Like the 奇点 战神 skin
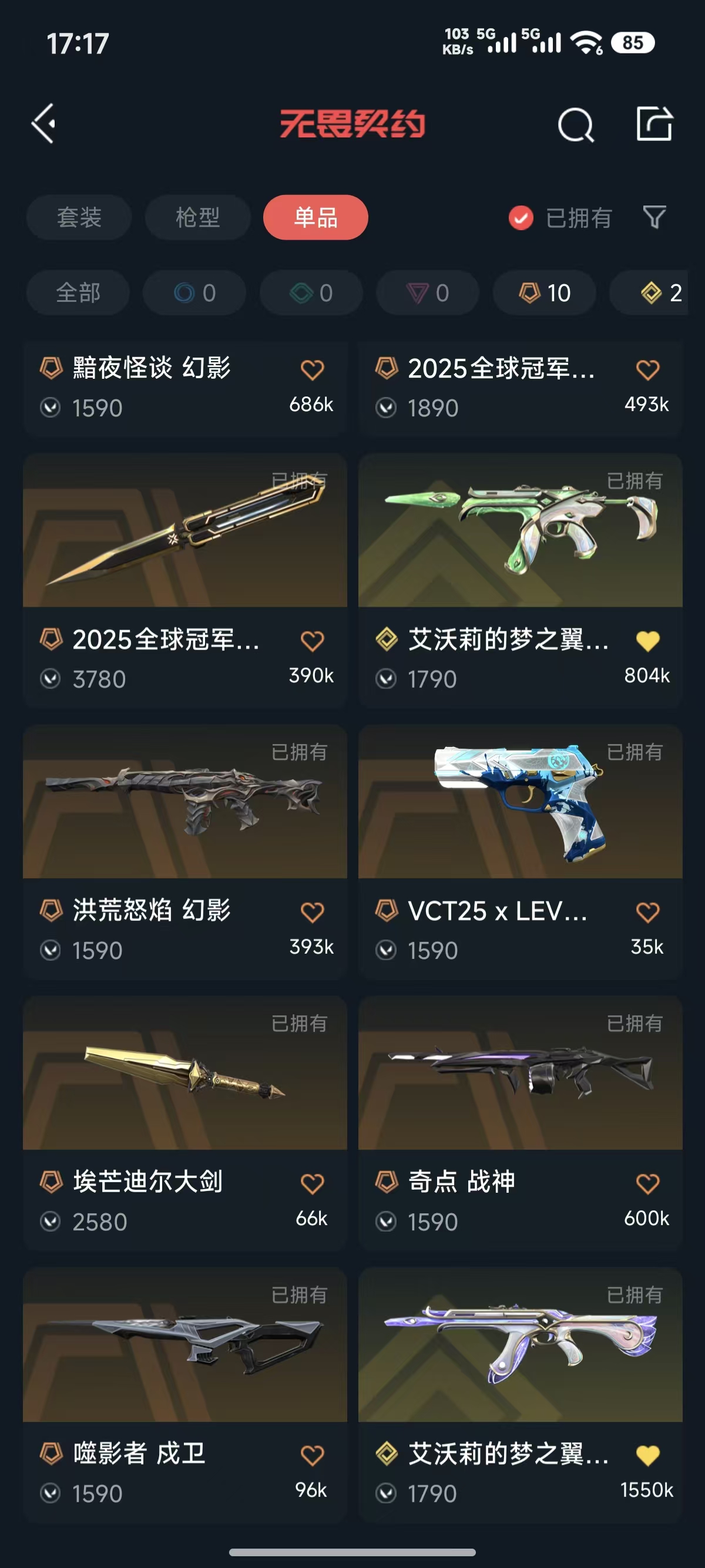This screenshot has height=1568, width=705. pyautogui.click(x=647, y=1184)
